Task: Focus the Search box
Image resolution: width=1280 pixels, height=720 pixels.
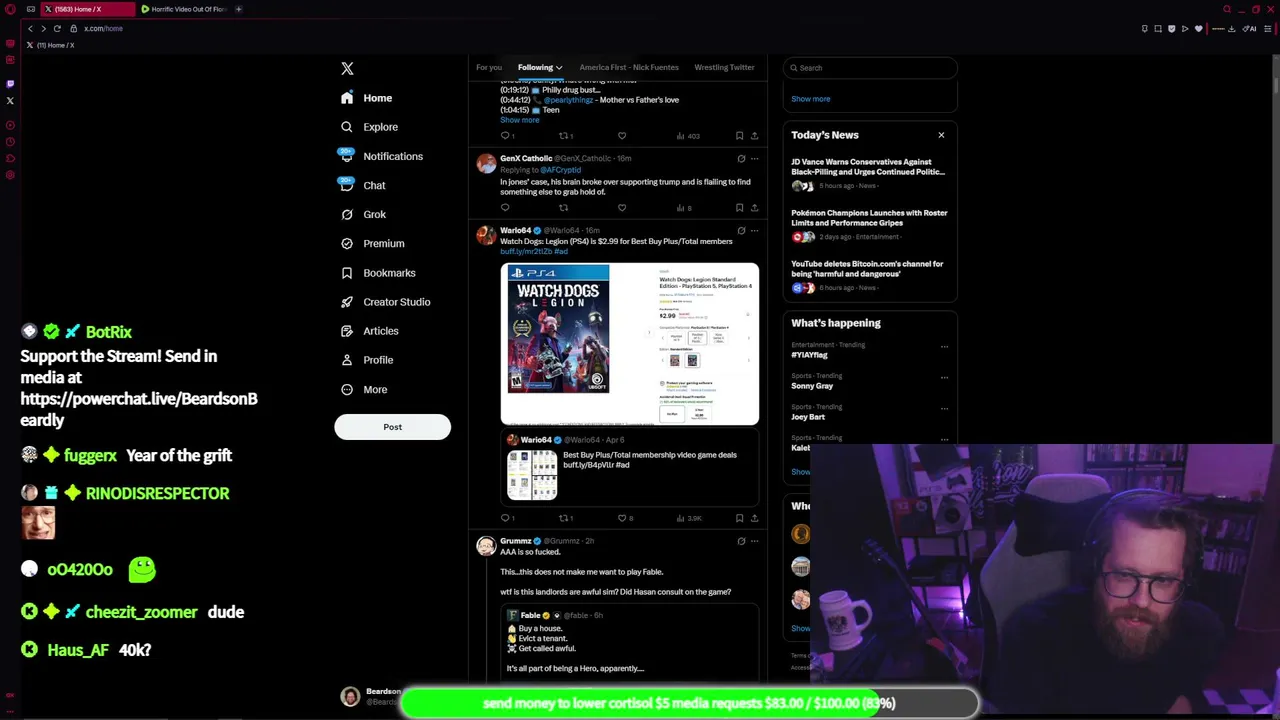Action: click(870, 68)
